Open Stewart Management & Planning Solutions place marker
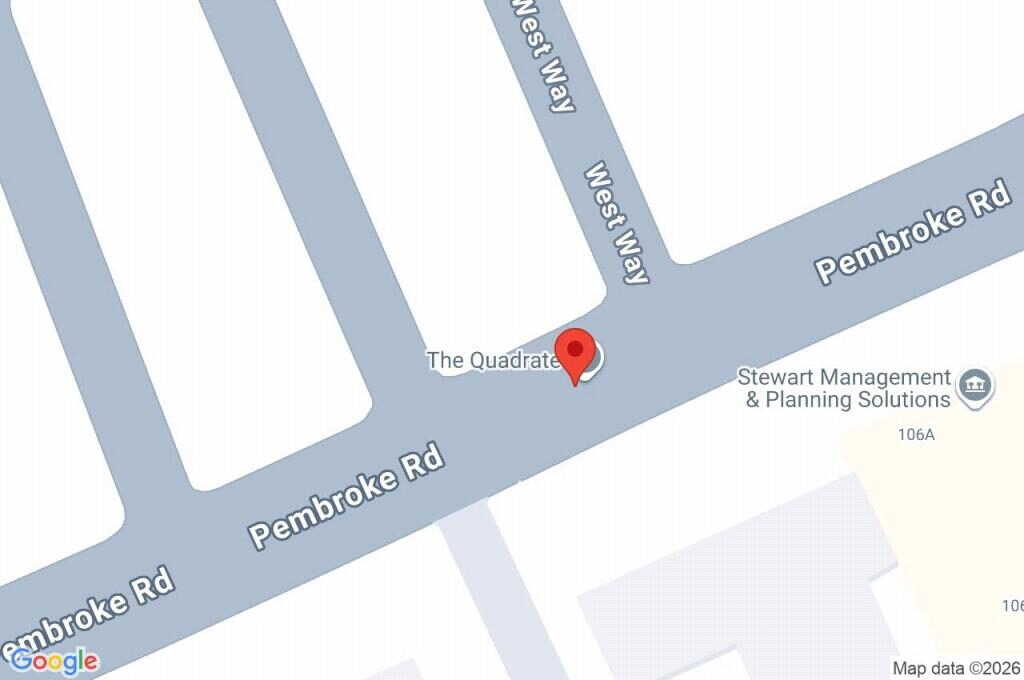 [975, 386]
